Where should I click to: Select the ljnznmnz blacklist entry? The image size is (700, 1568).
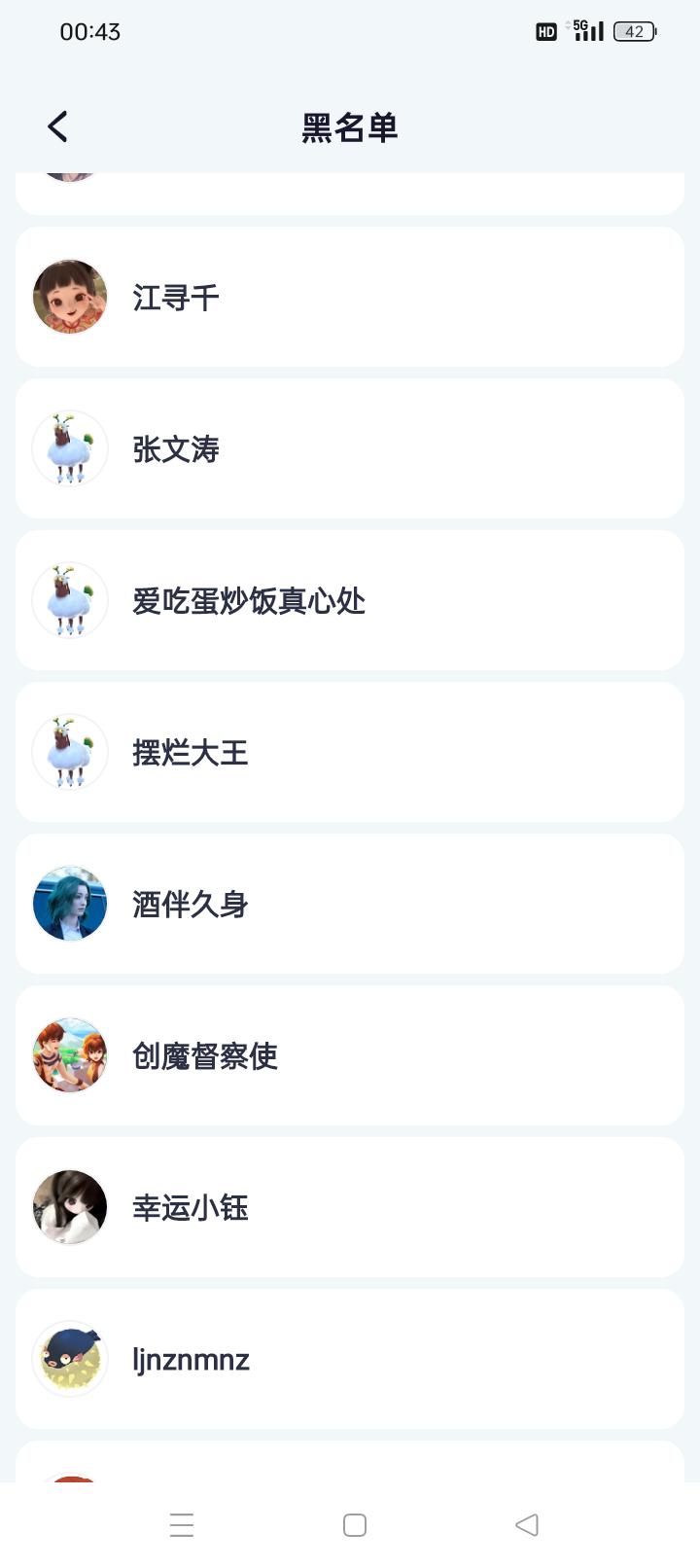point(350,1359)
